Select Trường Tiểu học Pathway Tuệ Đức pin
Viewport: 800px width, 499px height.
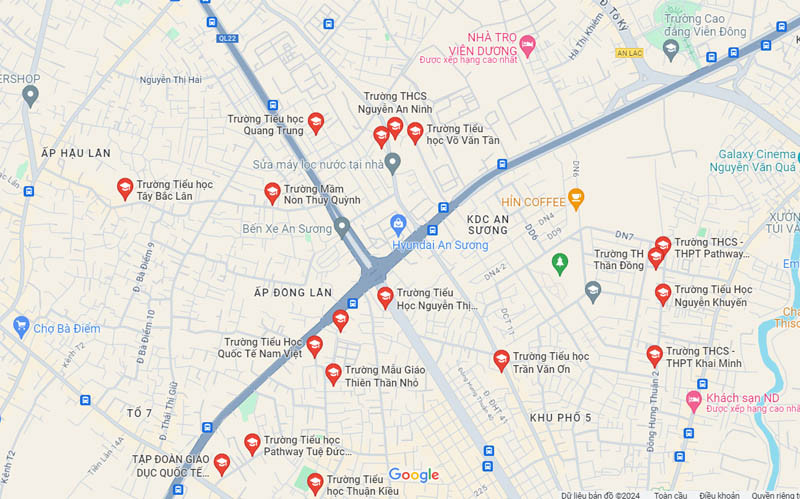pyautogui.click(x=252, y=443)
